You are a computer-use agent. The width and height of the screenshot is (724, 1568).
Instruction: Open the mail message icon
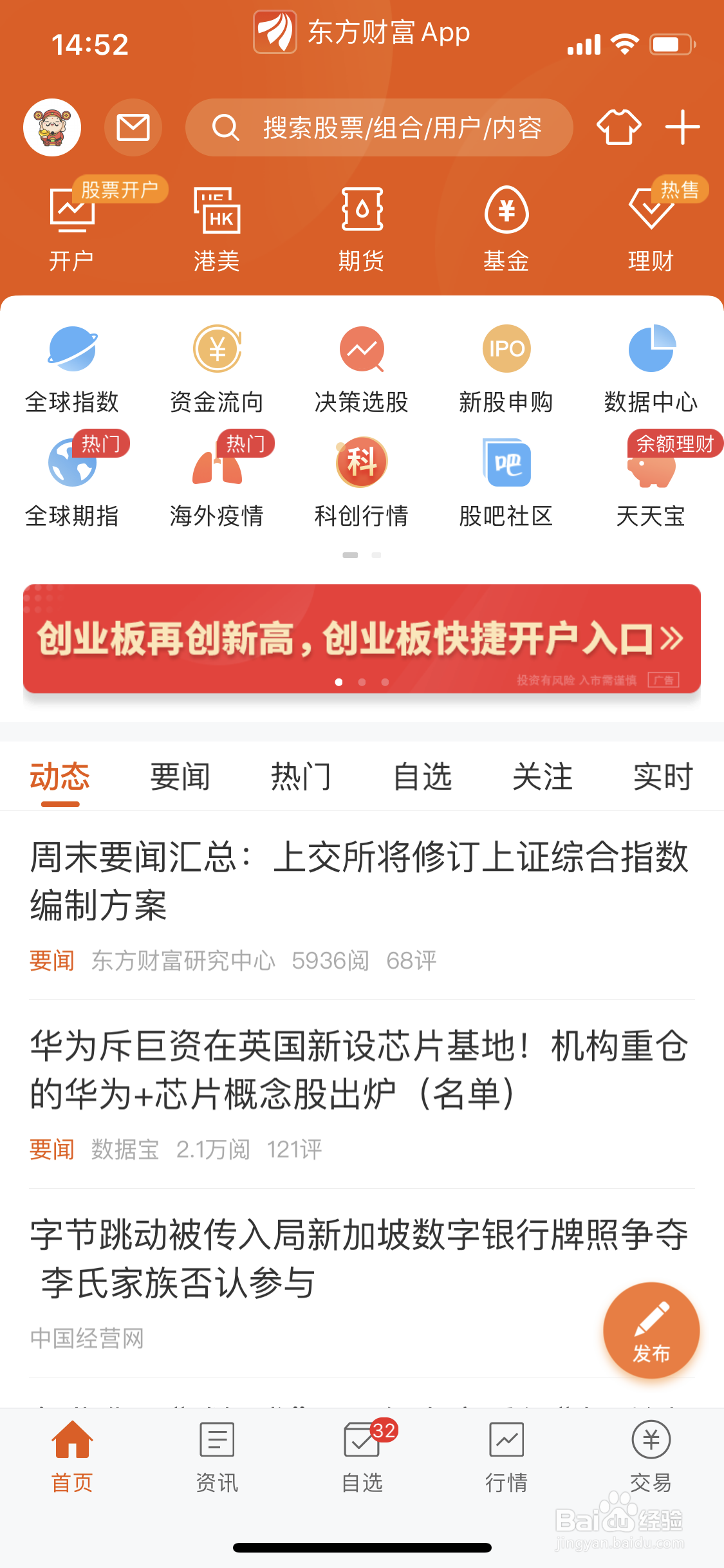(x=133, y=127)
